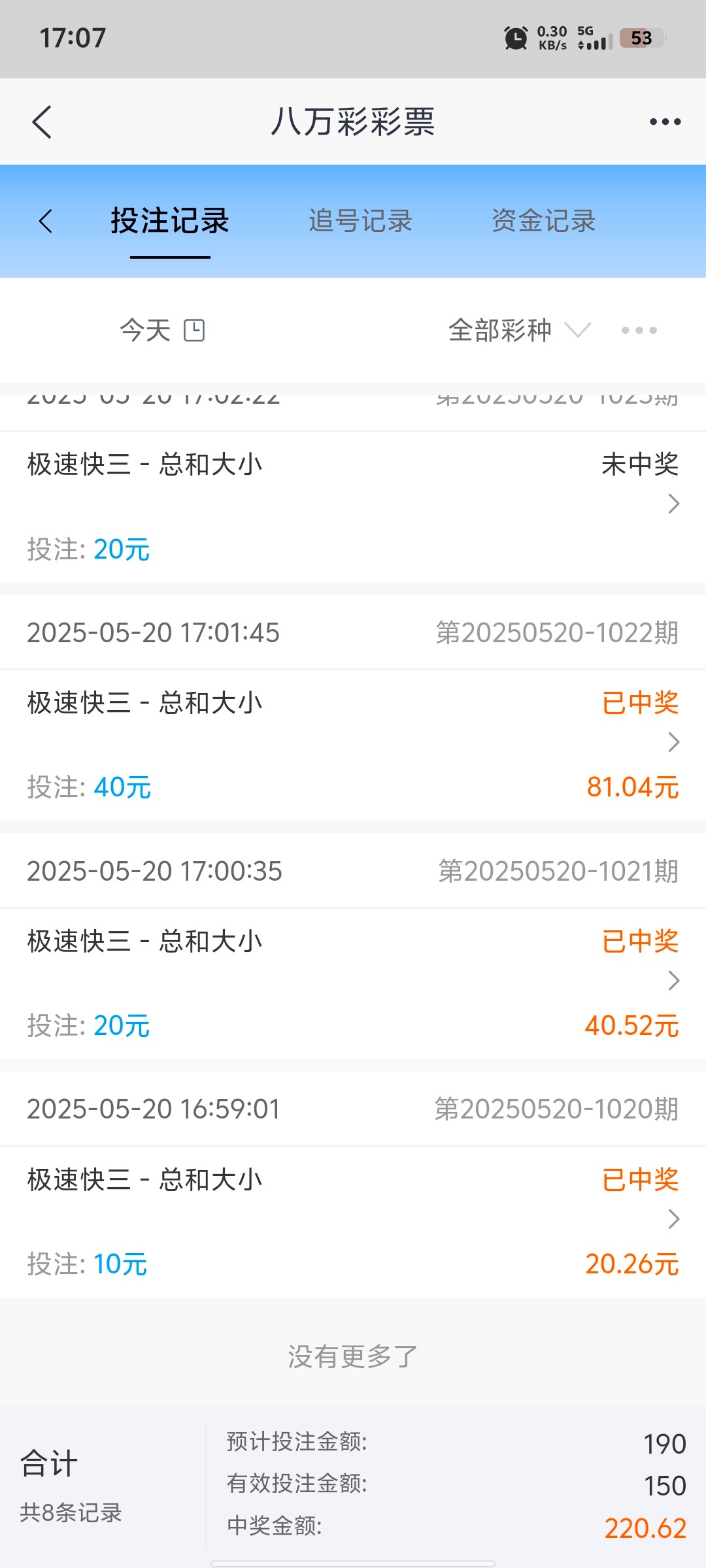Switch to the 资金记录 tab
Viewport: 706px width, 1568px height.
[x=543, y=221]
